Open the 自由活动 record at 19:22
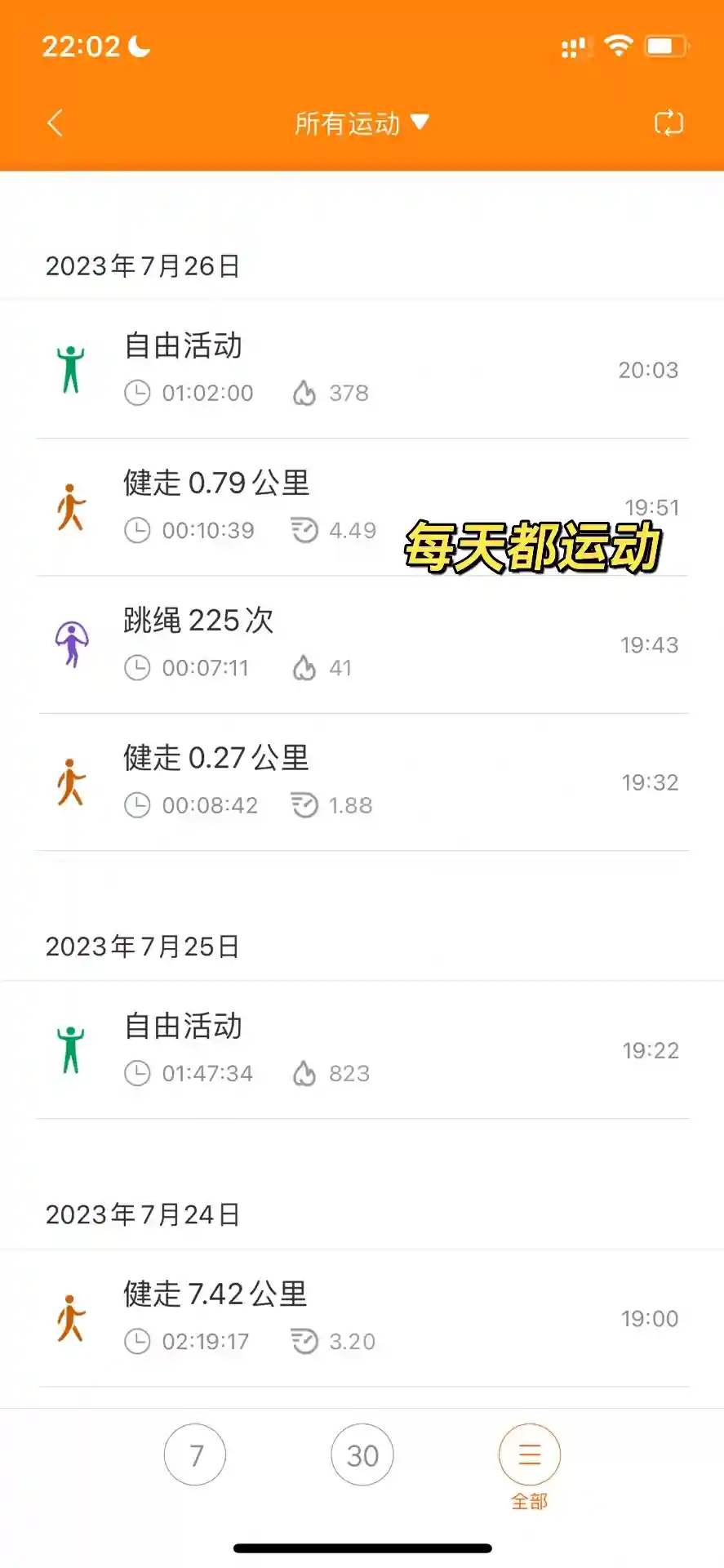 pyautogui.click(x=362, y=1049)
